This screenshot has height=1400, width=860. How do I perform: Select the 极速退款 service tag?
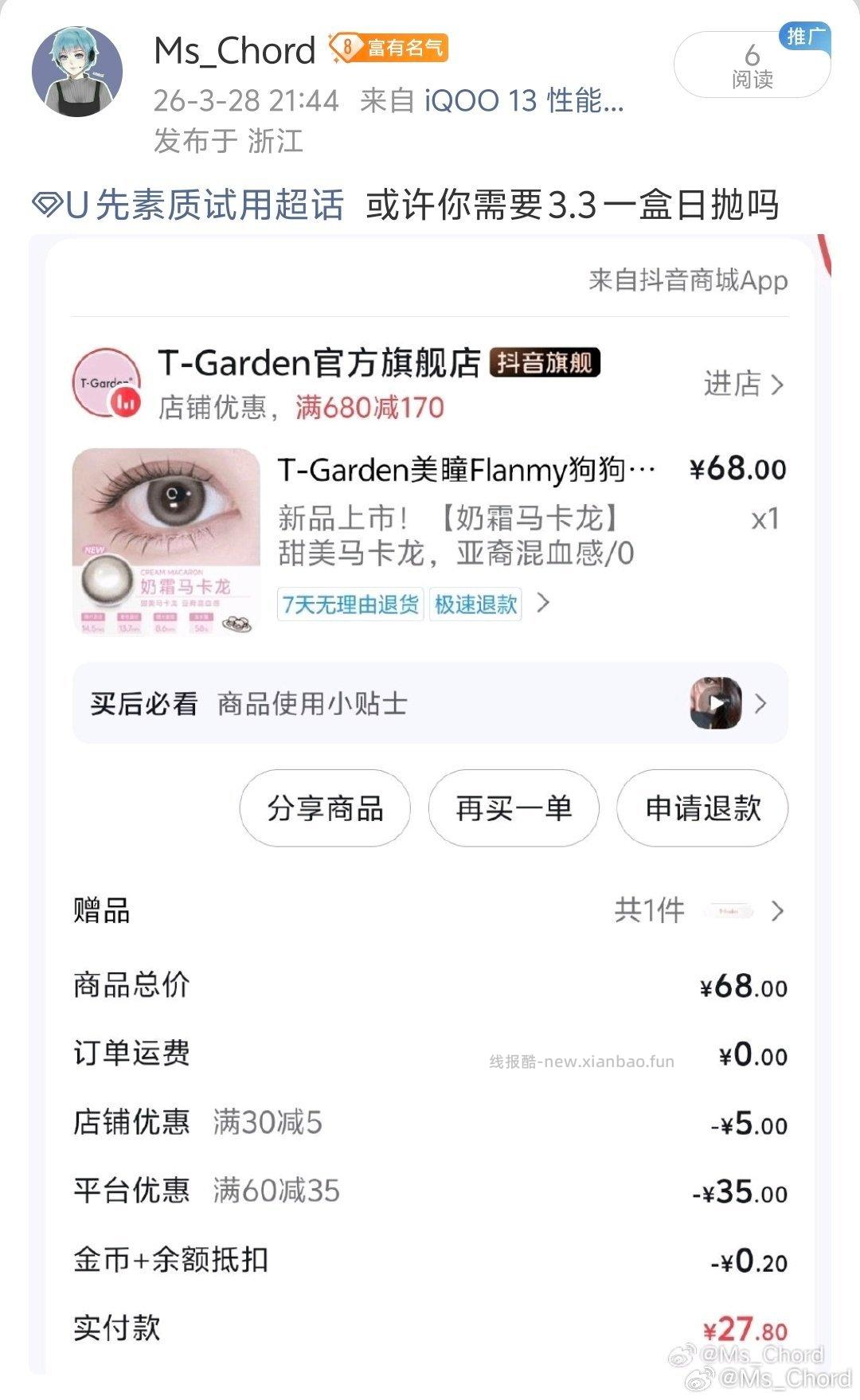pyautogui.click(x=475, y=605)
